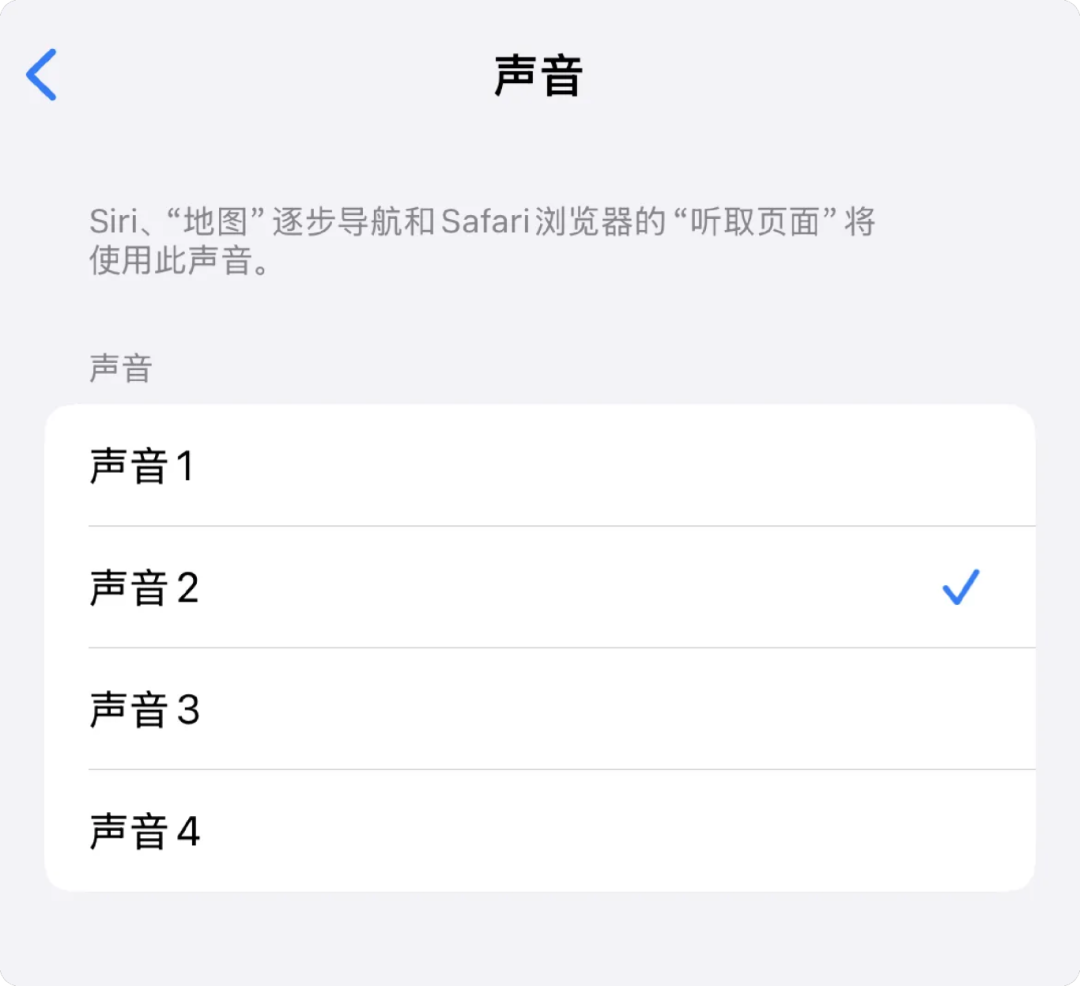Image resolution: width=1080 pixels, height=986 pixels.
Task: Switch the voice to 声音 4
Action: click(x=540, y=831)
